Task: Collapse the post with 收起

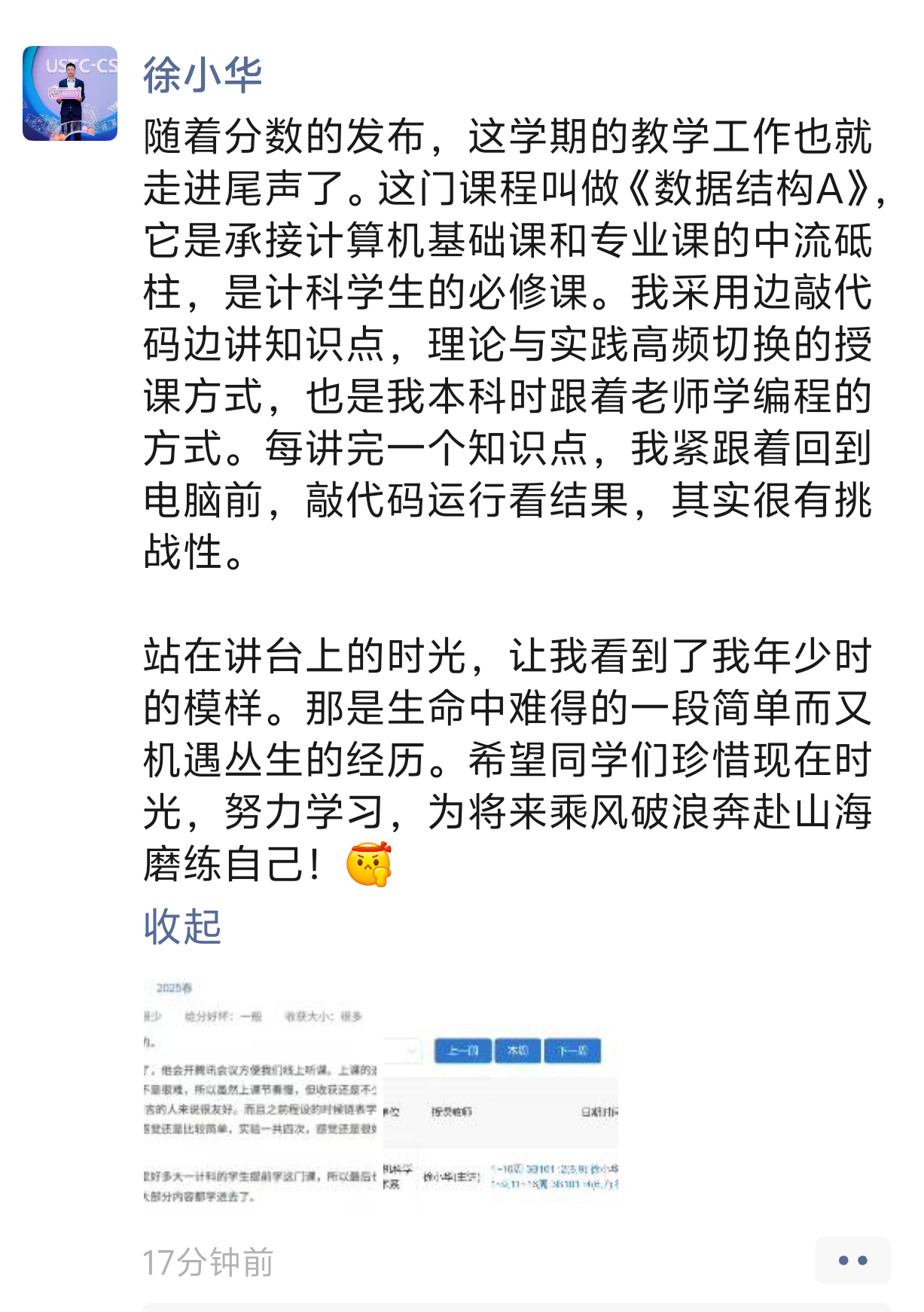Action: (182, 926)
